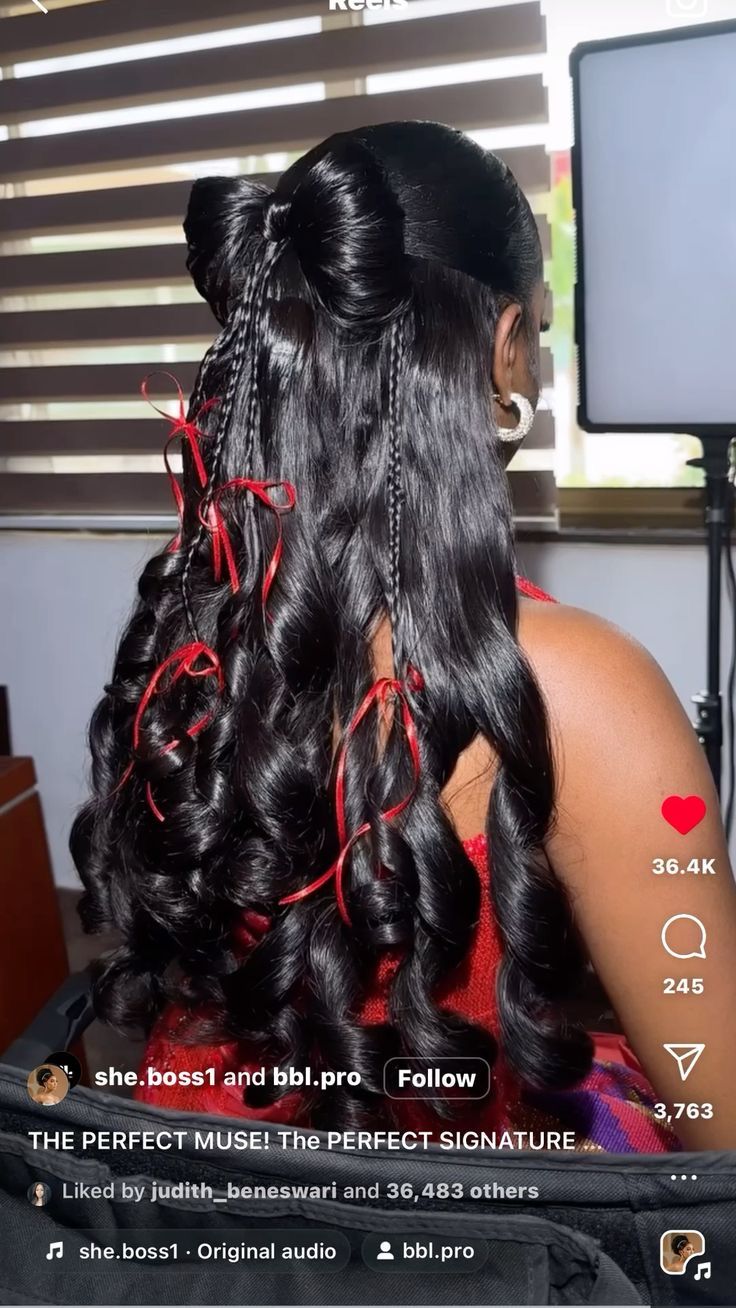The height and width of the screenshot is (1308, 736).
Task: Open she.boss1 and bbl.pro account names
Action: point(228,1077)
